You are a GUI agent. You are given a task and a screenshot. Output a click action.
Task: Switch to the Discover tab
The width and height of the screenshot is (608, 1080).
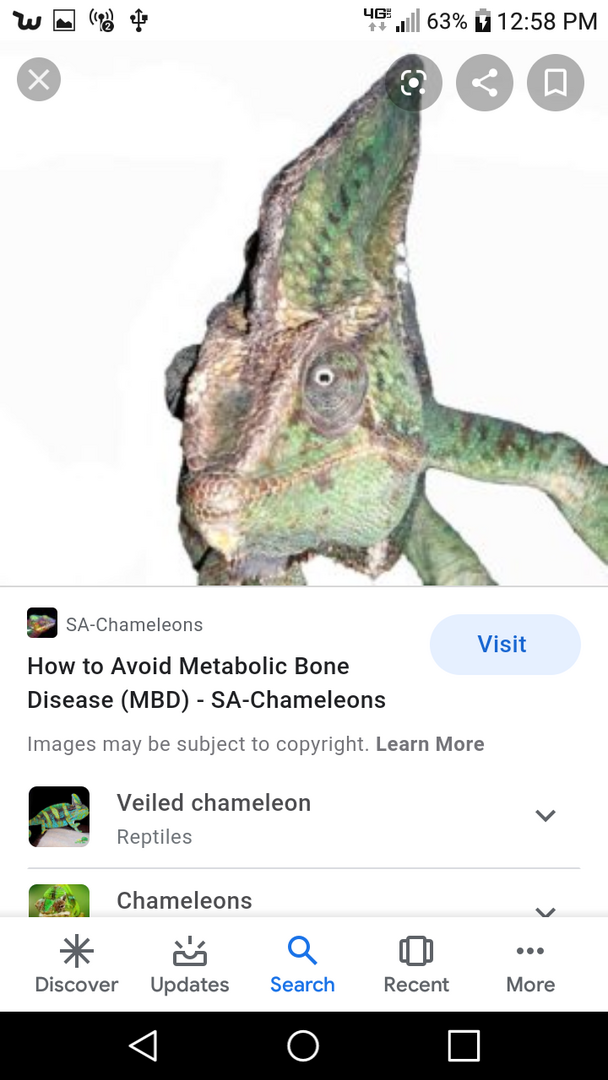(x=76, y=964)
